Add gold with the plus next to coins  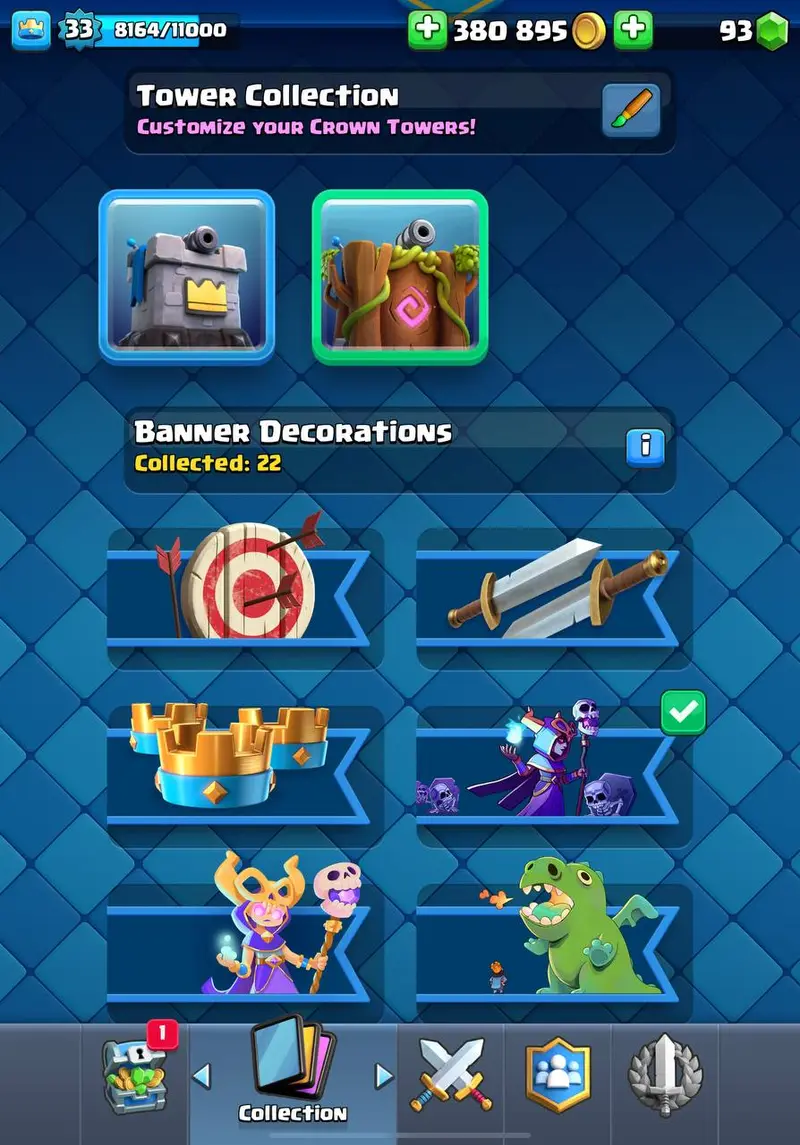point(632,31)
